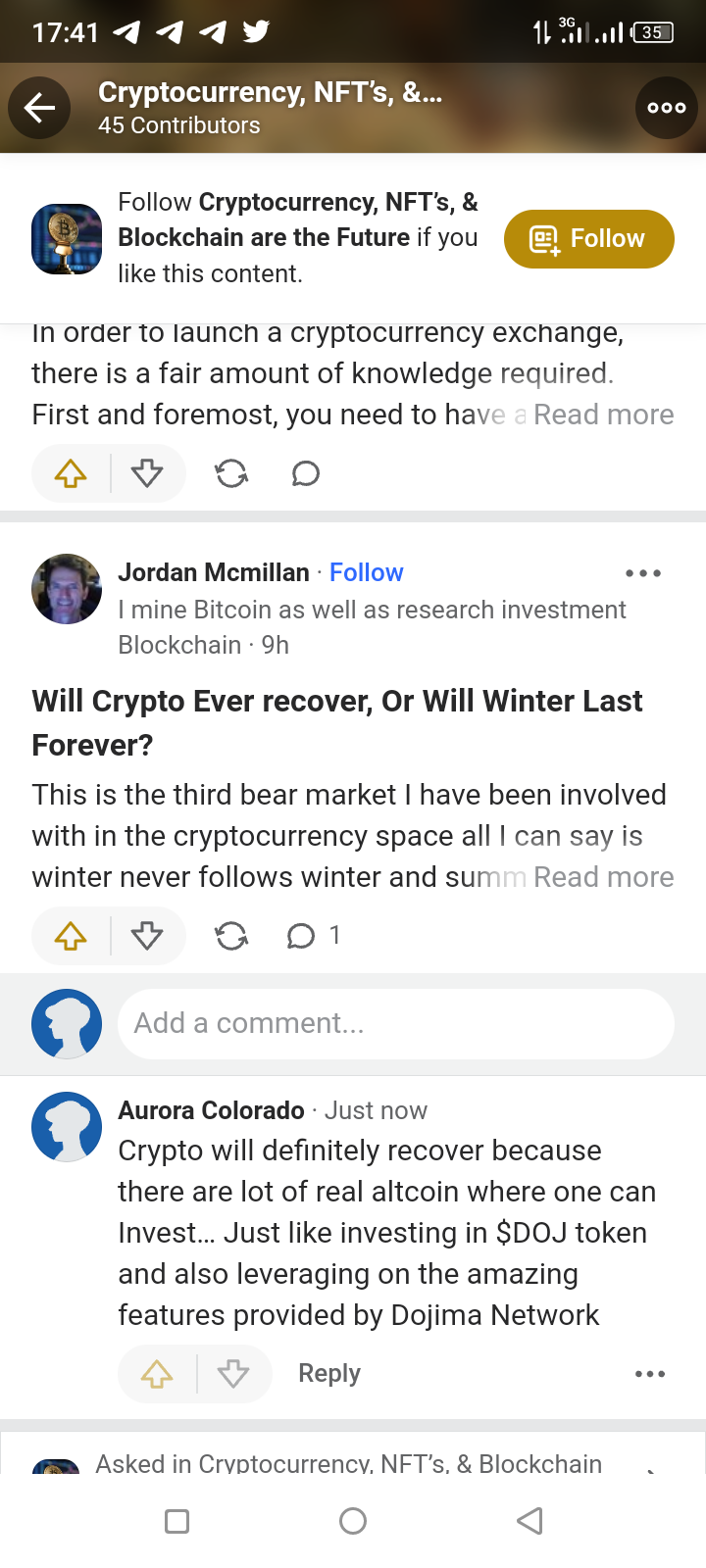Open the space's three-dot options menu
The height and width of the screenshot is (1568, 706).
coord(666,108)
